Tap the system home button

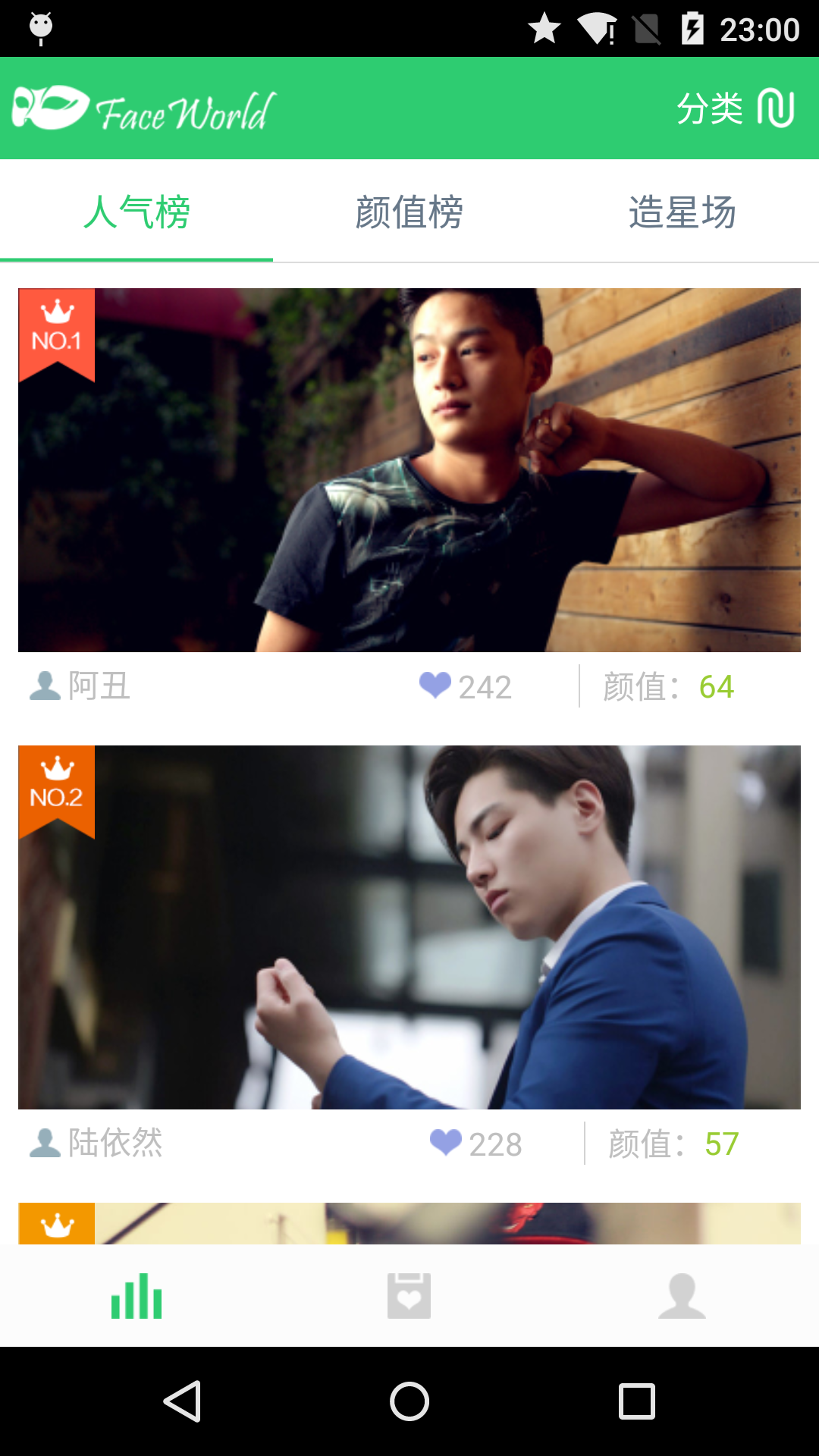click(409, 1401)
